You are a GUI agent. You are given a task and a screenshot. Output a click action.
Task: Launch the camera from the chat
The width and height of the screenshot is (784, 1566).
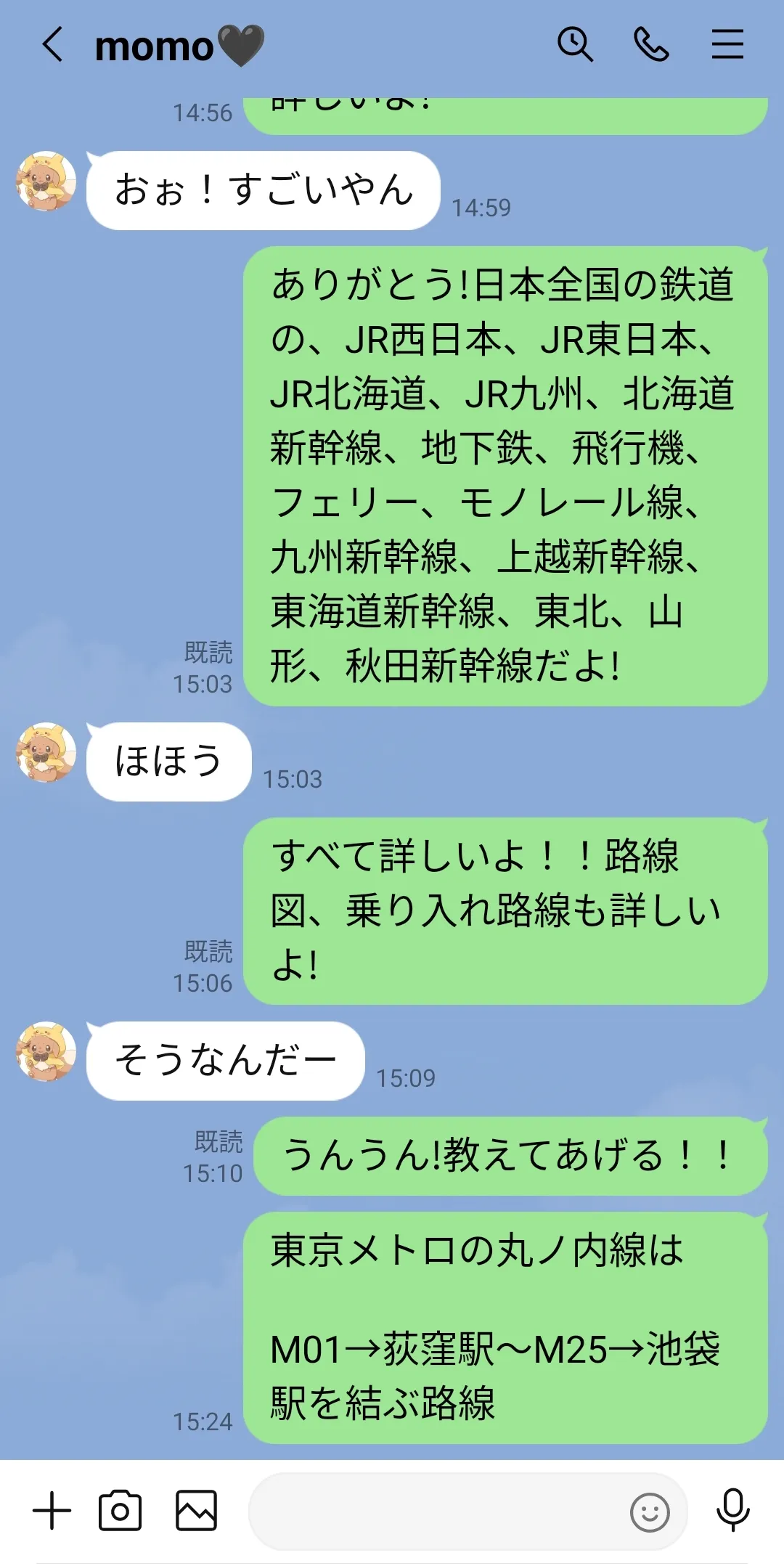(121, 1511)
